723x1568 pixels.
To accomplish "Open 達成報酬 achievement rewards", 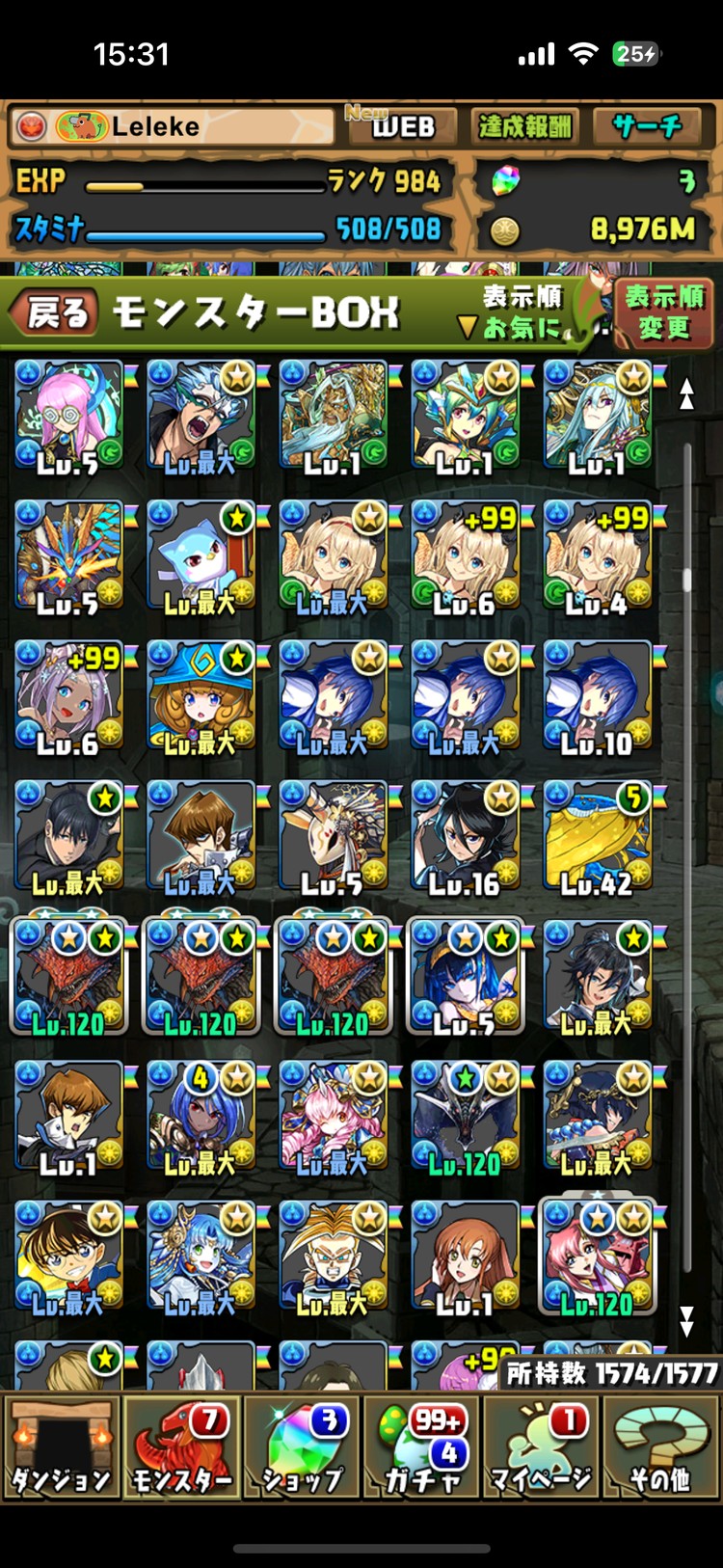I will (524, 126).
